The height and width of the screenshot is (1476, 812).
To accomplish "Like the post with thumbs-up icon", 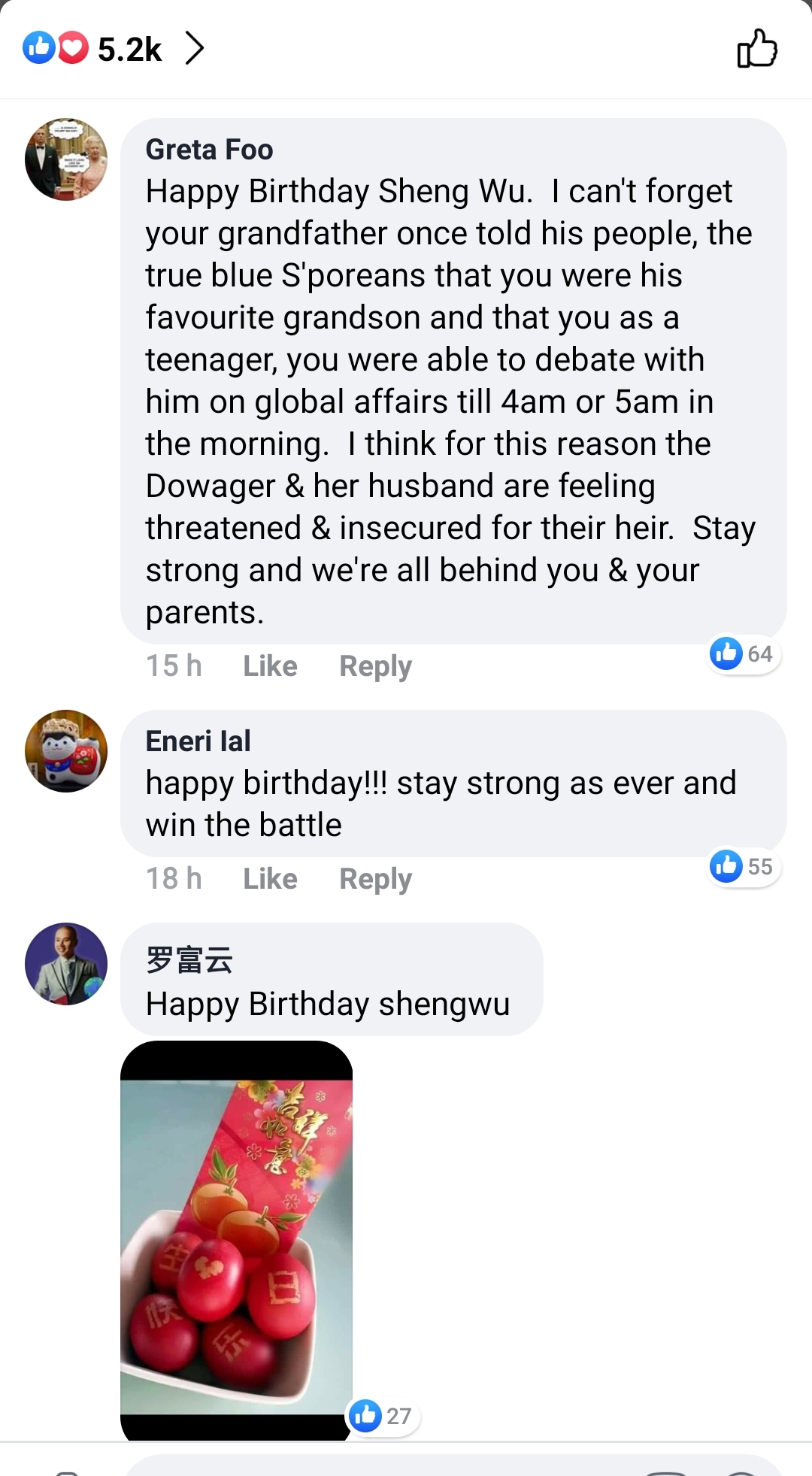I will (x=756, y=49).
